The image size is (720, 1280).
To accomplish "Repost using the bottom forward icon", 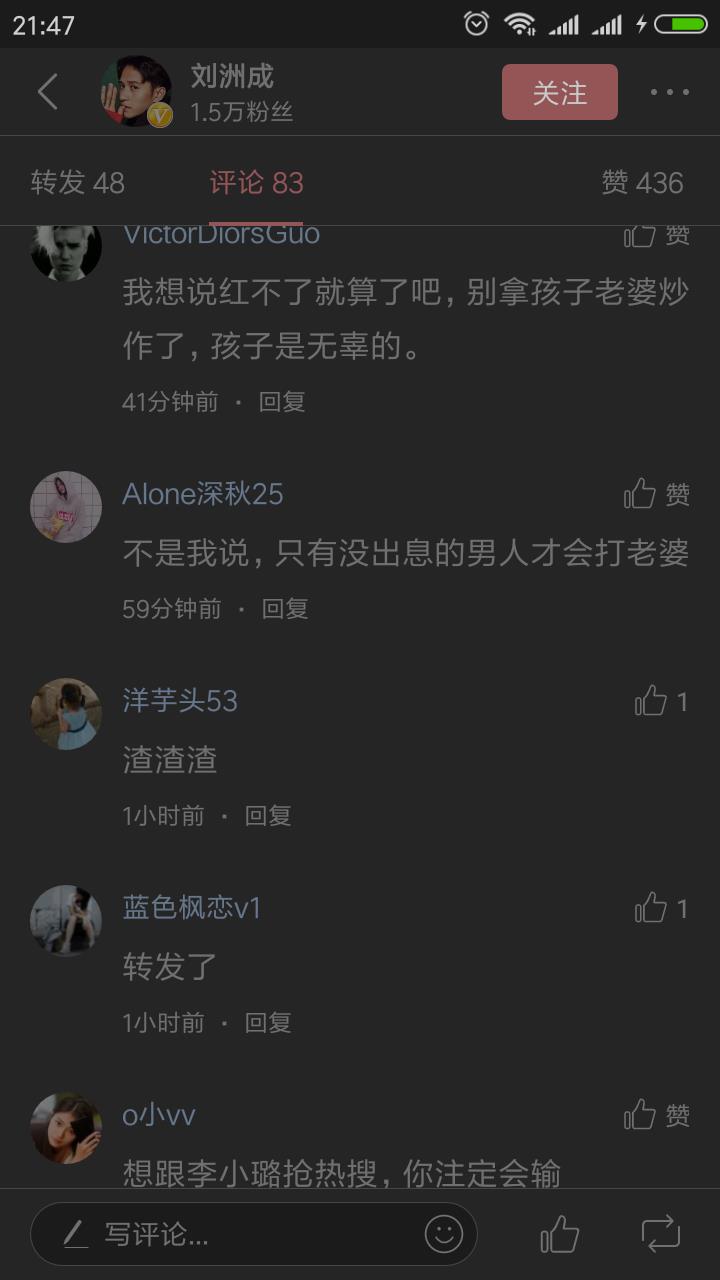I will 660,1234.
